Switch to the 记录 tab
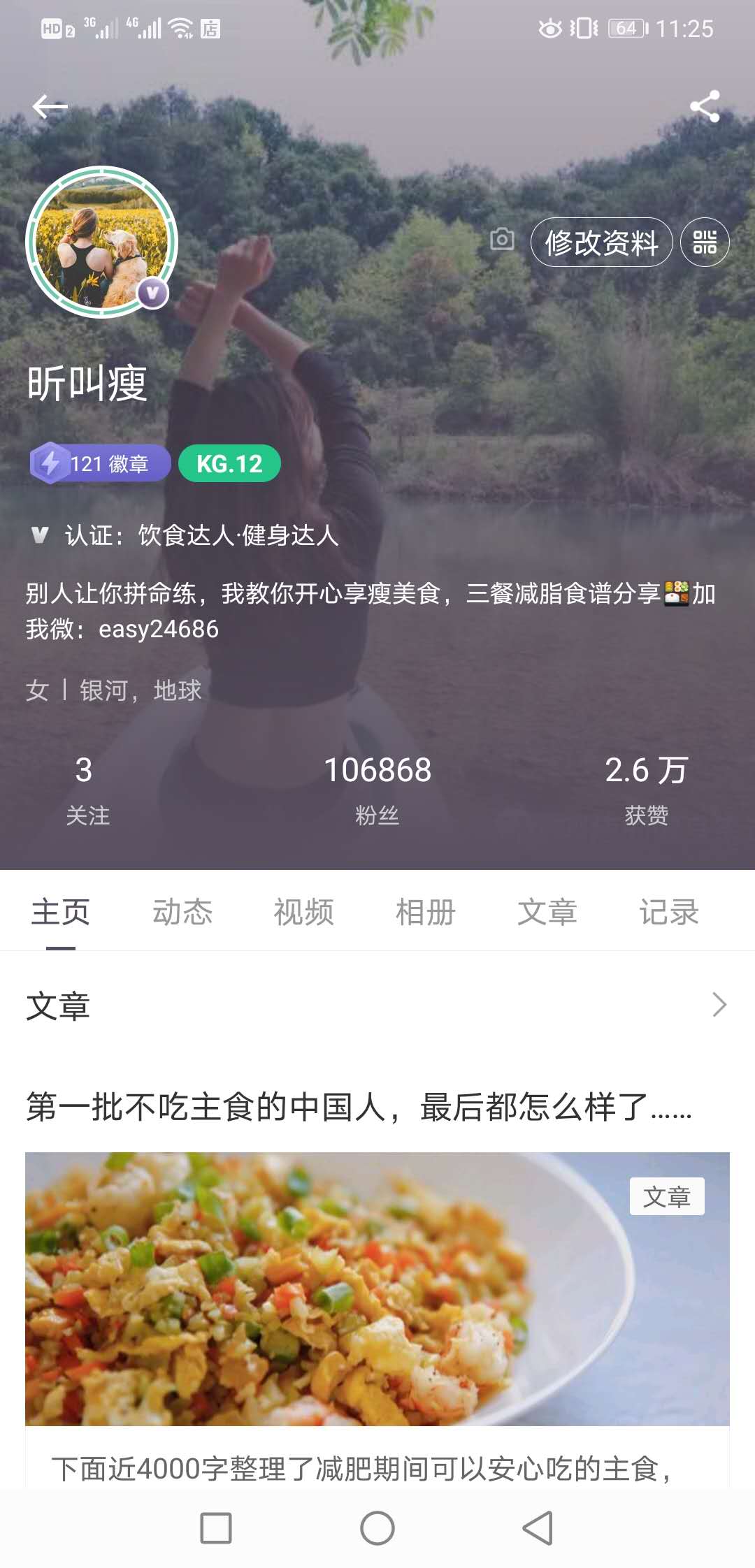 tap(670, 912)
